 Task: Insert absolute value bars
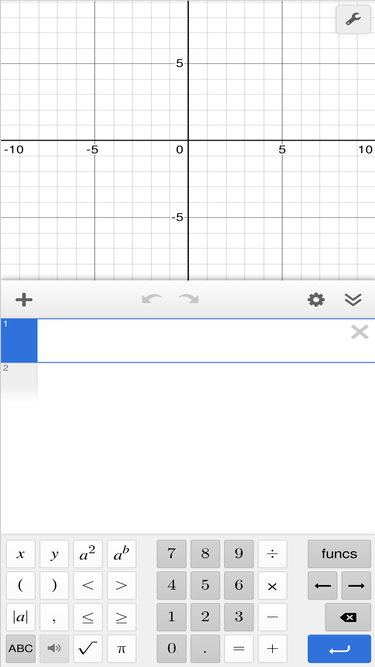(20, 617)
